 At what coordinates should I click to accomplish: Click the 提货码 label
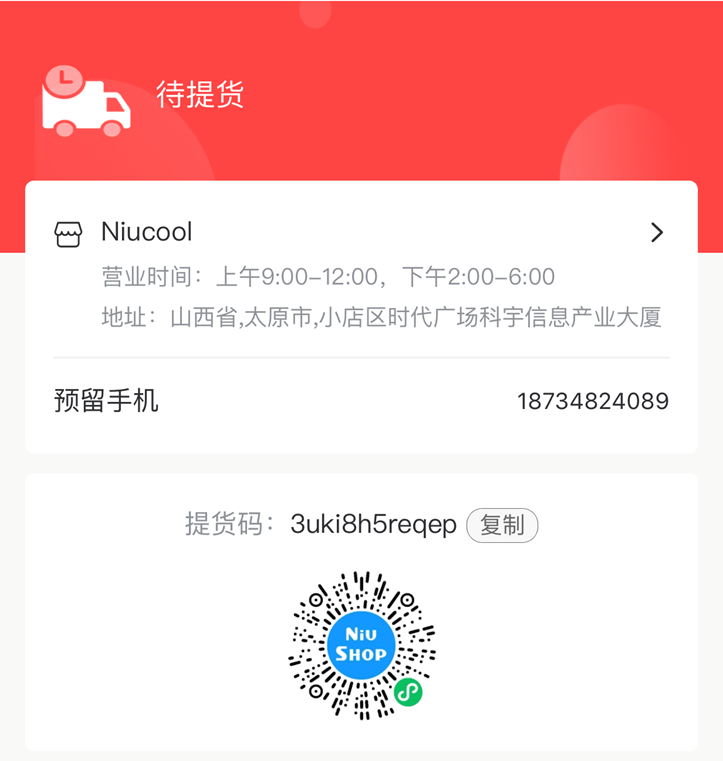(229, 524)
